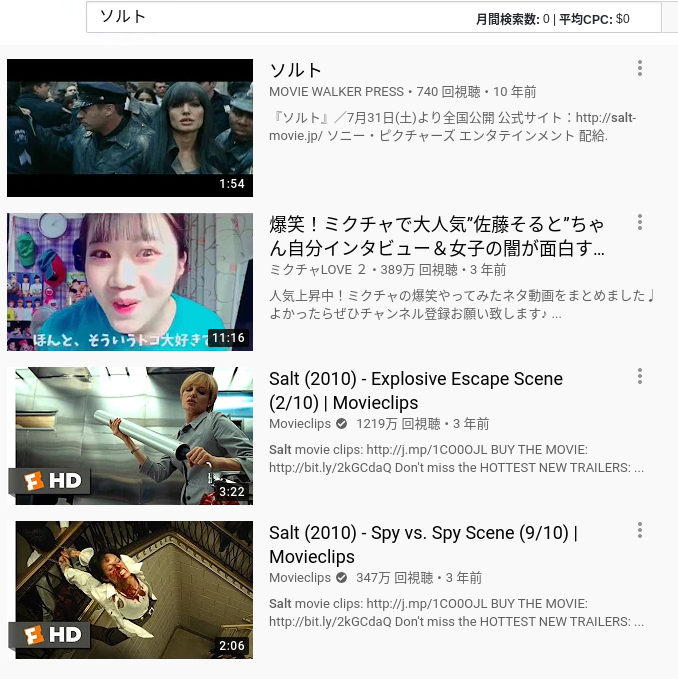The width and height of the screenshot is (678, 679).
Task: Show options for Spy vs. Spy Scene video
Action: (x=640, y=530)
